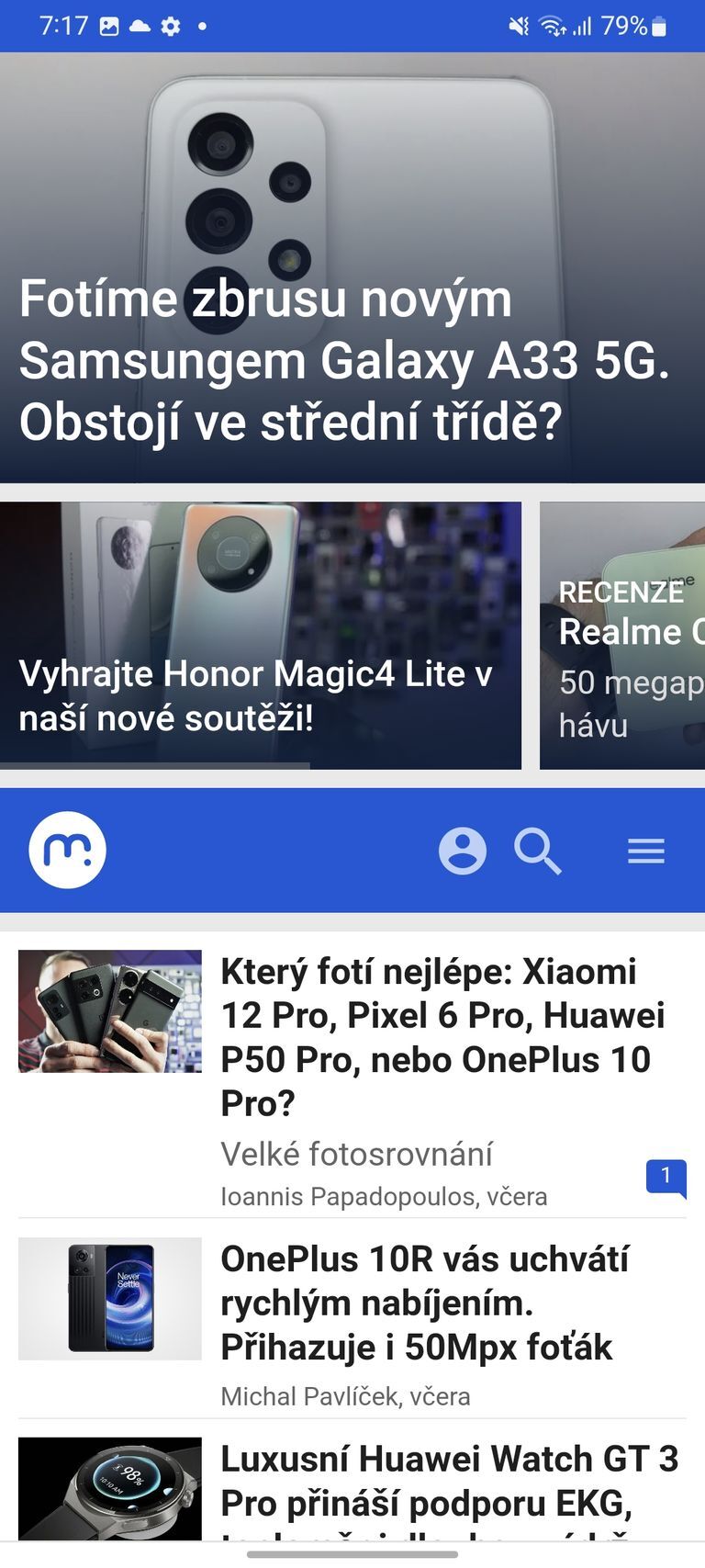Tap the site logo to go home
Viewport: 705px width, 1568px height.
pyautogui.click(x=68, y=851)
